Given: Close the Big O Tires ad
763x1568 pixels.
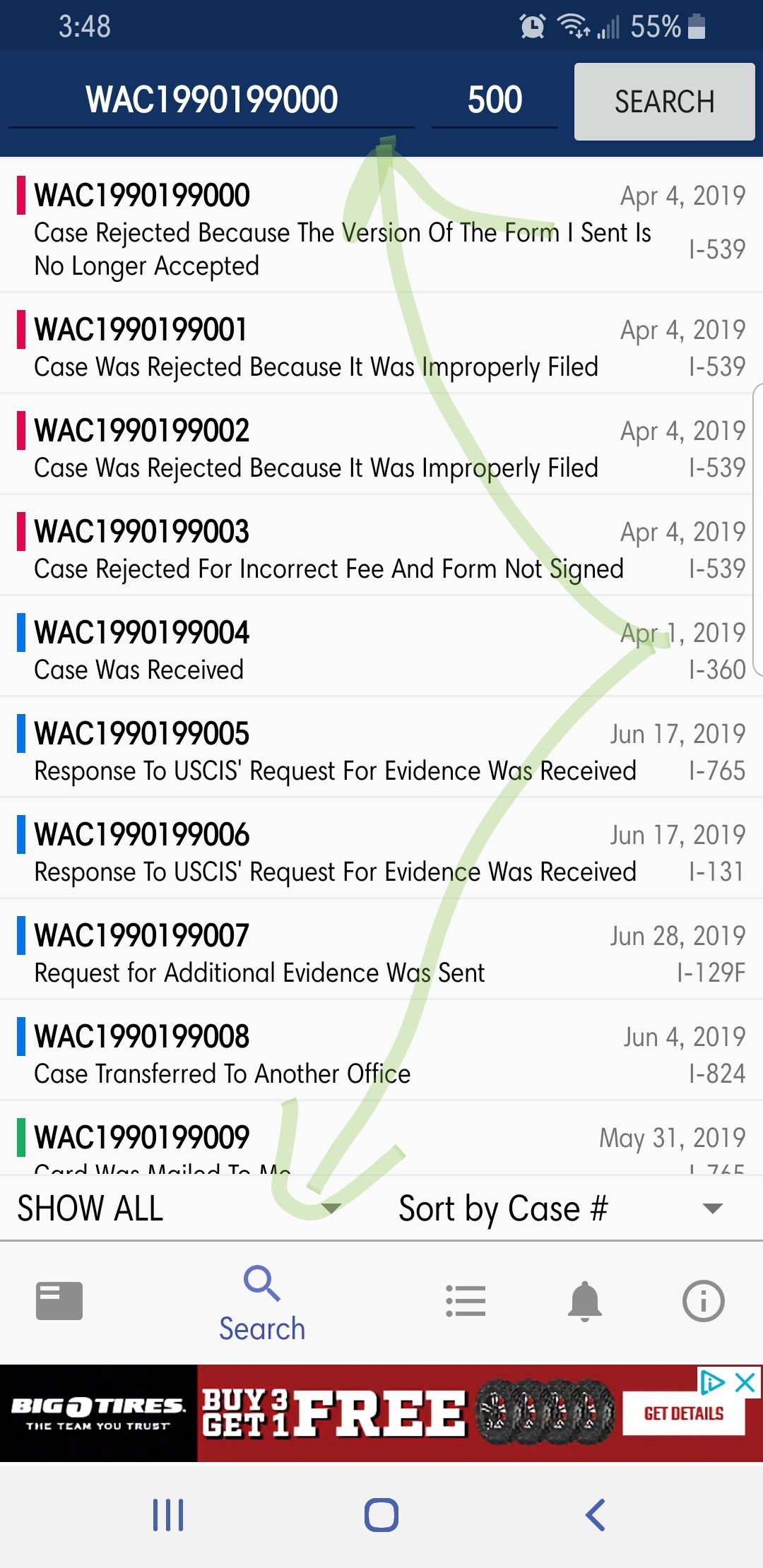Looking at the screenshot, I should pyautogui.click(x=745, y=1383).
